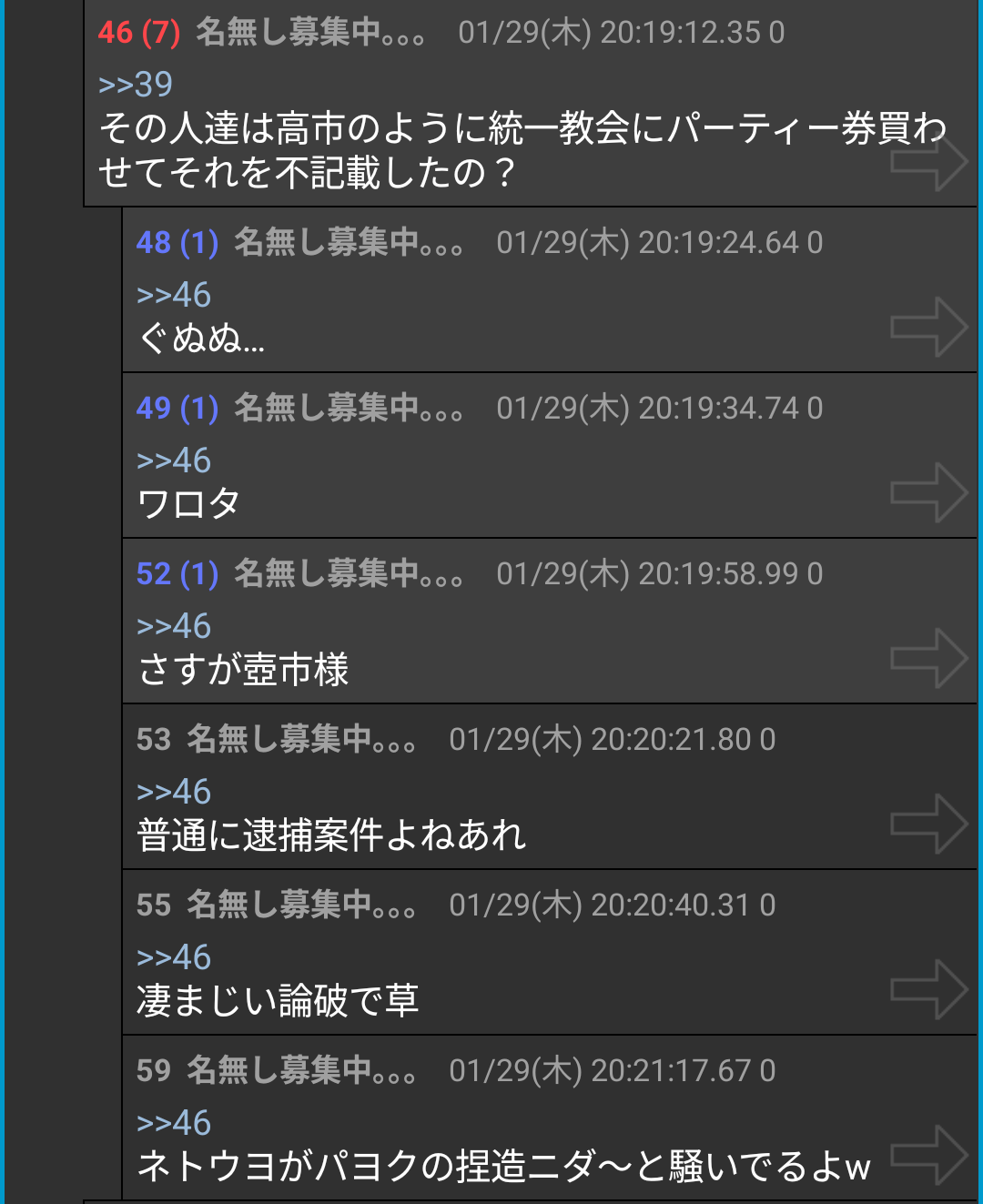983x1204 pixels.
Task: Tap the reply arrow on post 48
Action: pyautogui.click(x=928, y=327)
